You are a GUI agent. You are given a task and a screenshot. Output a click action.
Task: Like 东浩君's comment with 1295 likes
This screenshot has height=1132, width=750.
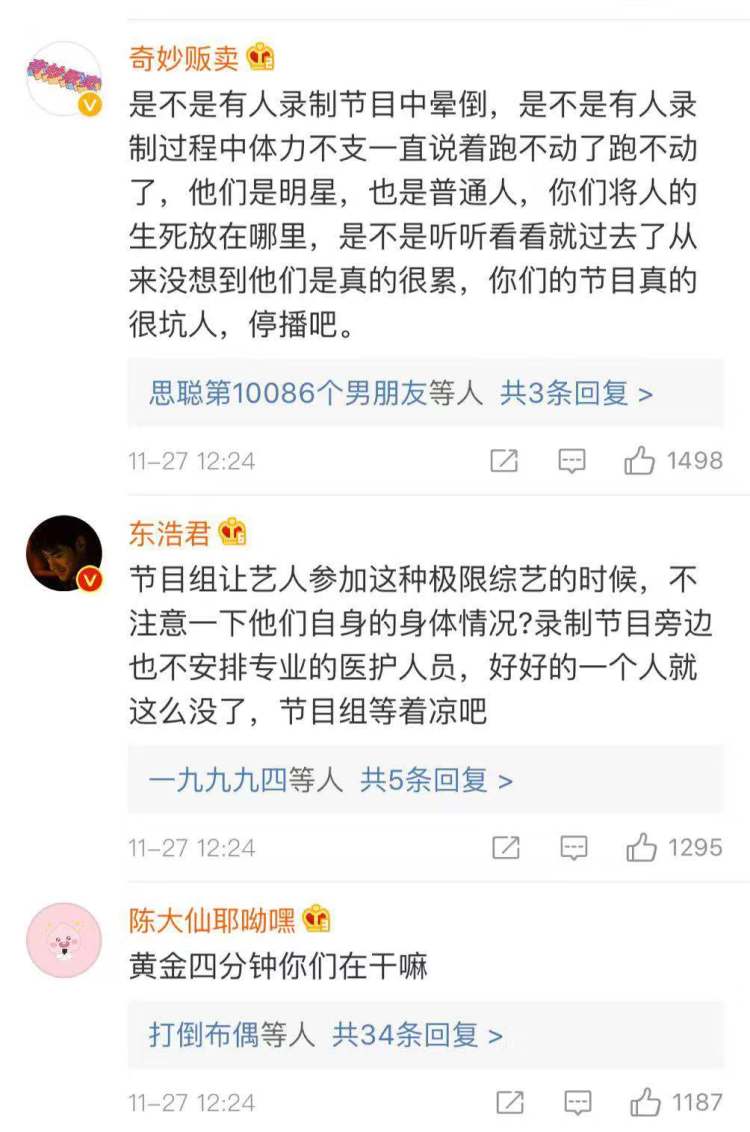click(x=641, y=848)
